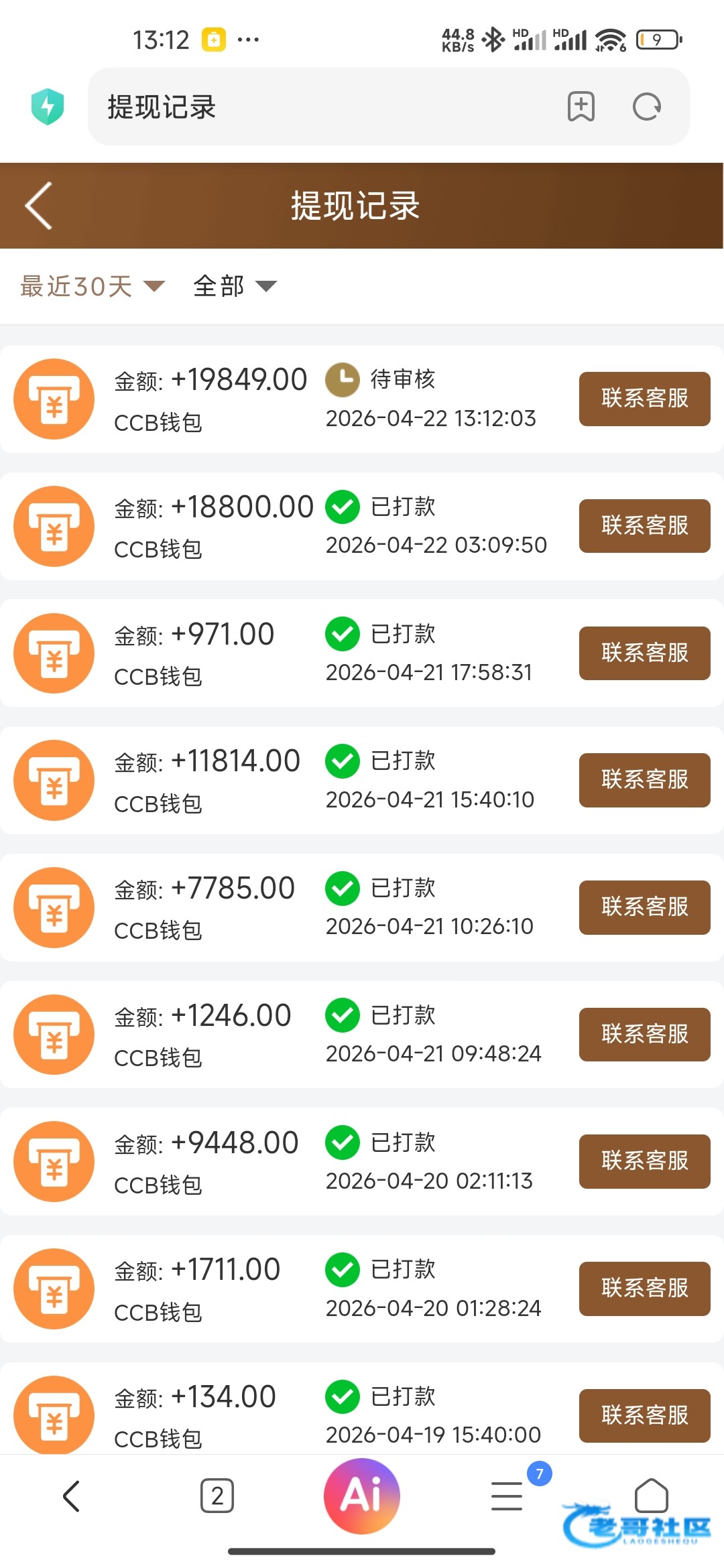The image size is (724, 1568).
Task: Select 联系客服 on the +1246.00 record
Action: pyautogui.click(x=644, y=1035)
